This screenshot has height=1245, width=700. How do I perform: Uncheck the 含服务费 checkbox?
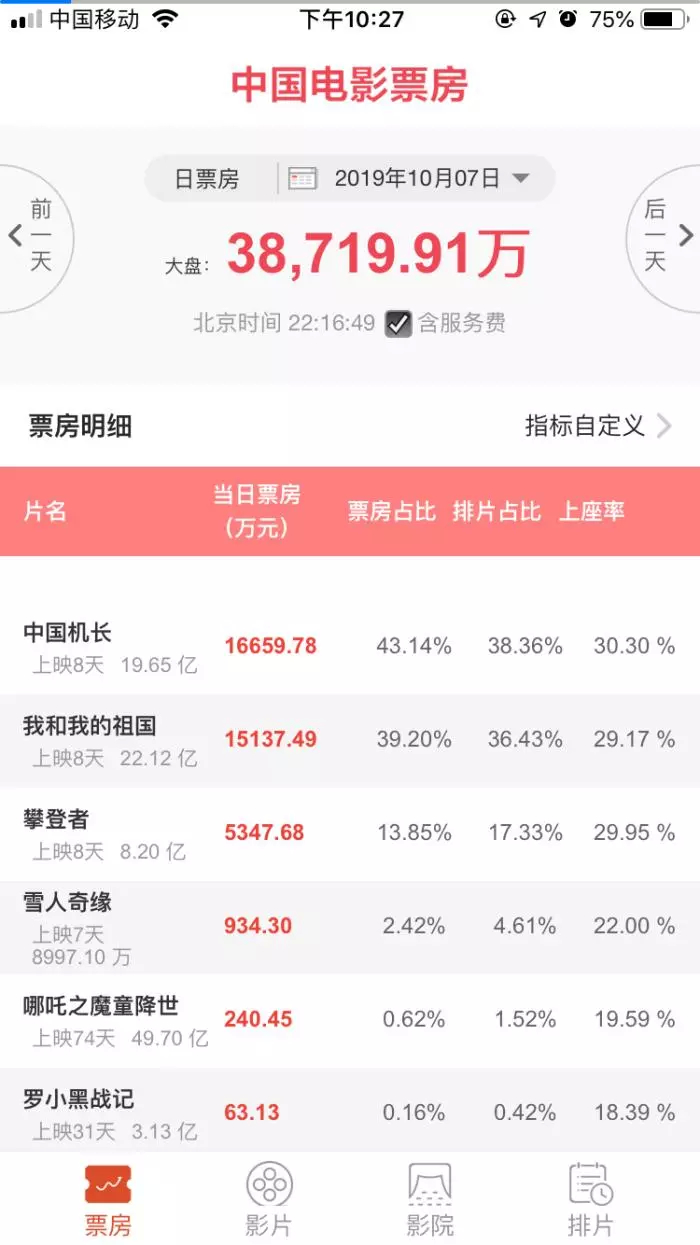click(398, 323)
